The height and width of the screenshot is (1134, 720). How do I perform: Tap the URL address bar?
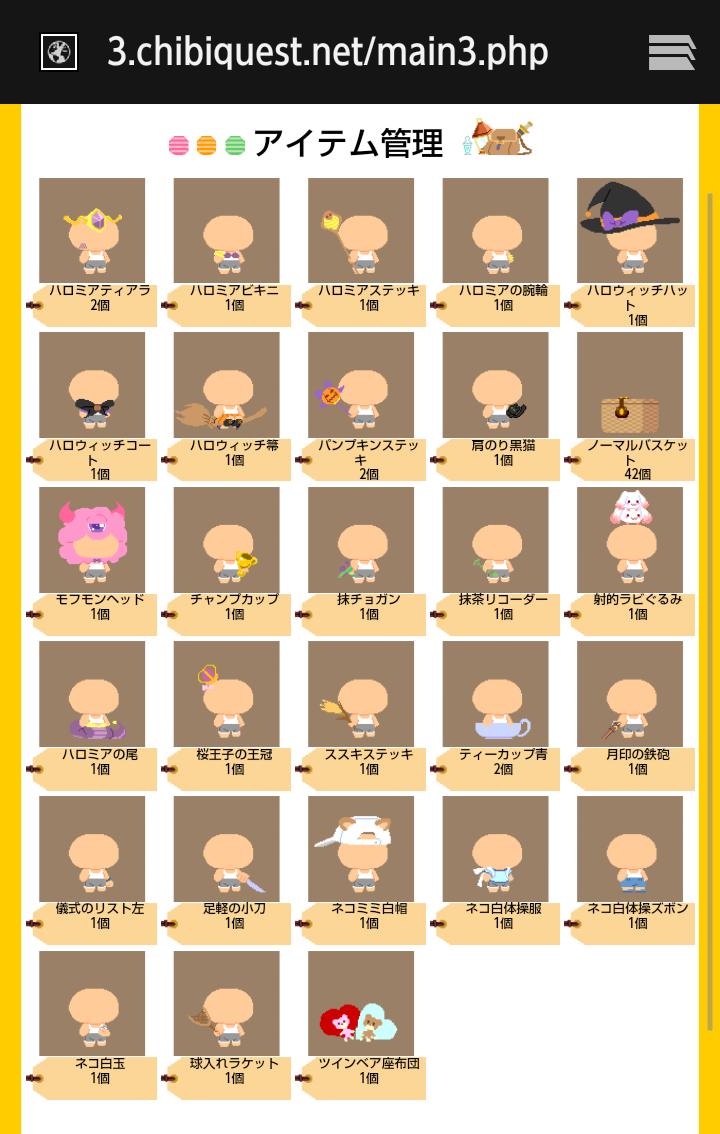pos(328,52)
